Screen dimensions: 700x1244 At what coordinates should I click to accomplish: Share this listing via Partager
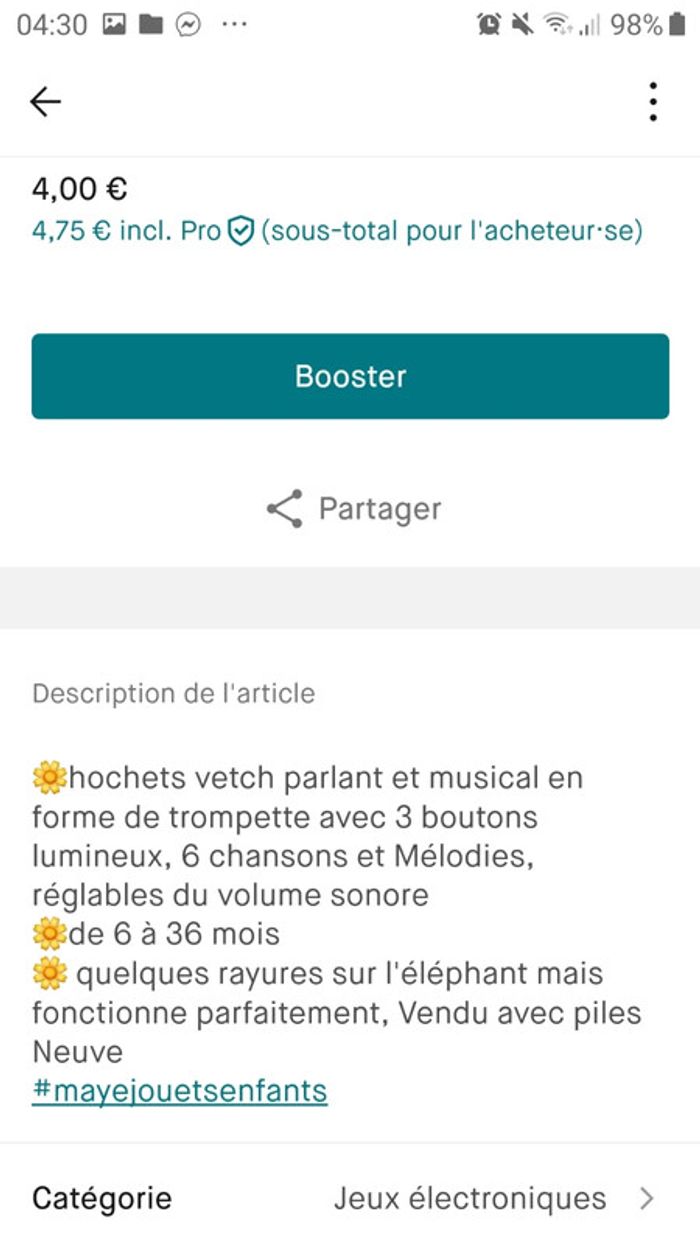354,508
